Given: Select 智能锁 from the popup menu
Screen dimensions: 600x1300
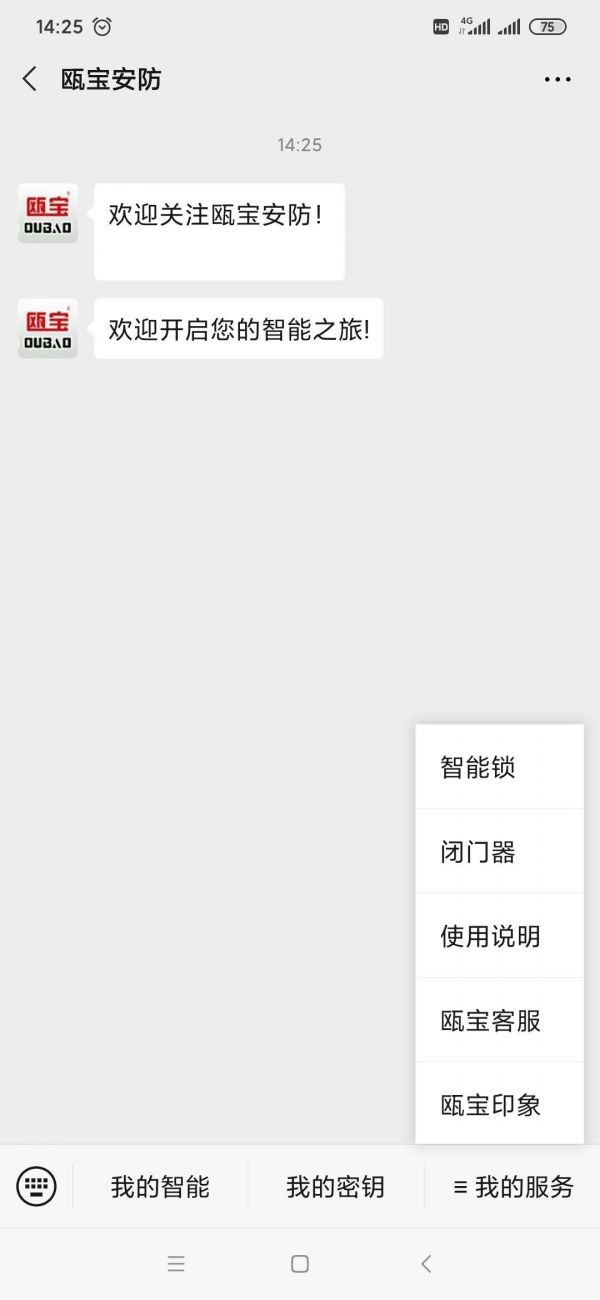Looking at the screenshot, I should pyautogui.click(x=499, y=767).
